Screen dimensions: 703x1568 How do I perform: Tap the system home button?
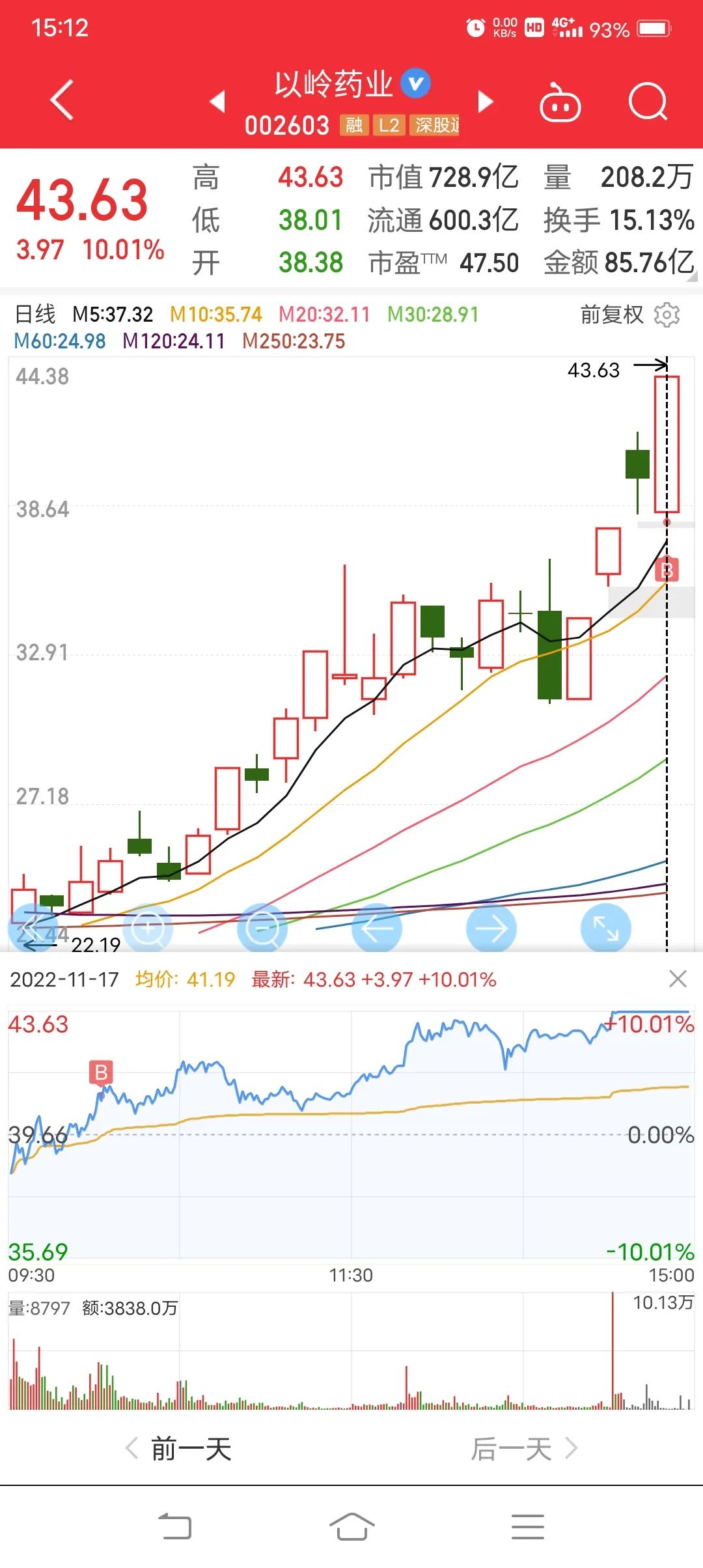(x=351, y=1526)
